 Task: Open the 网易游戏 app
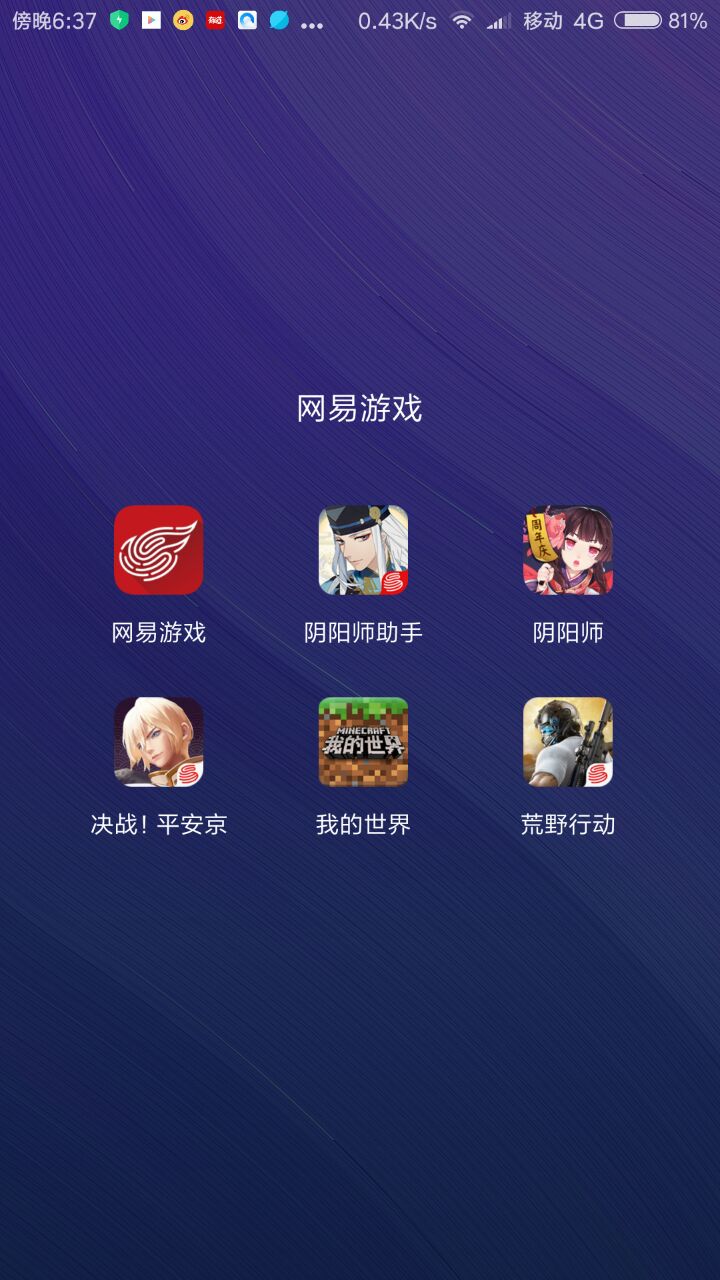click(x=158, y=550)
